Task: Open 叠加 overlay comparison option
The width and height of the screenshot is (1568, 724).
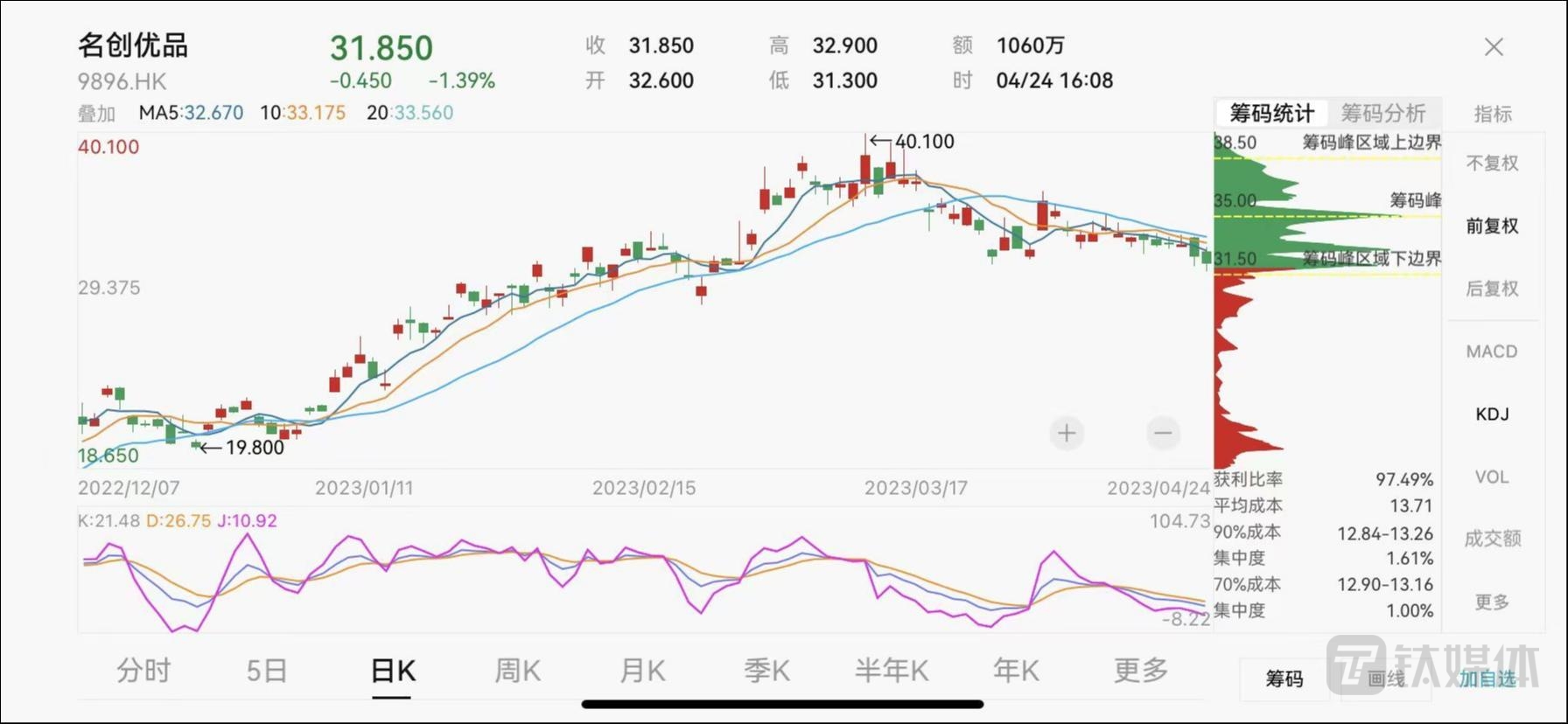Action: [x=96, y=113]
